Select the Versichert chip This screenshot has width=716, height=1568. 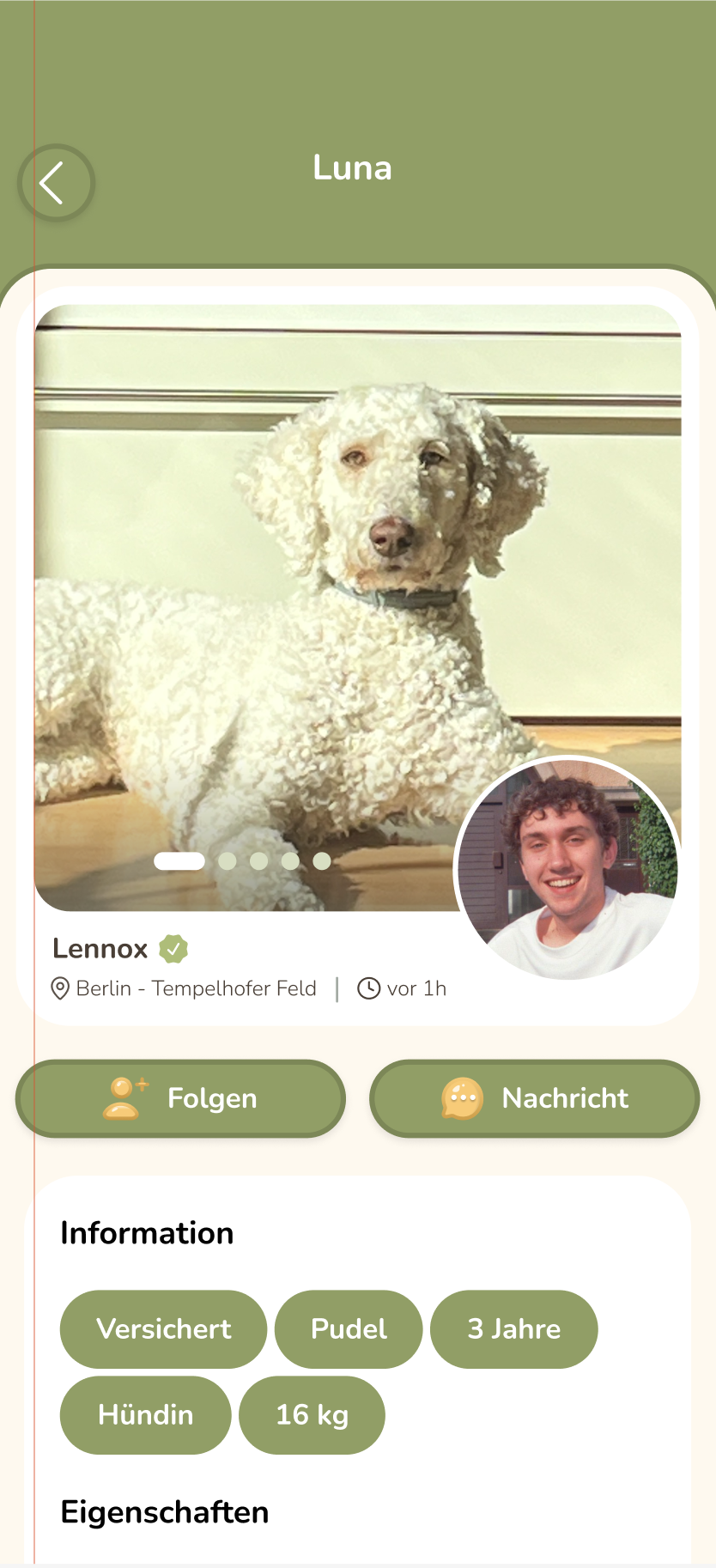(163, 1329)
